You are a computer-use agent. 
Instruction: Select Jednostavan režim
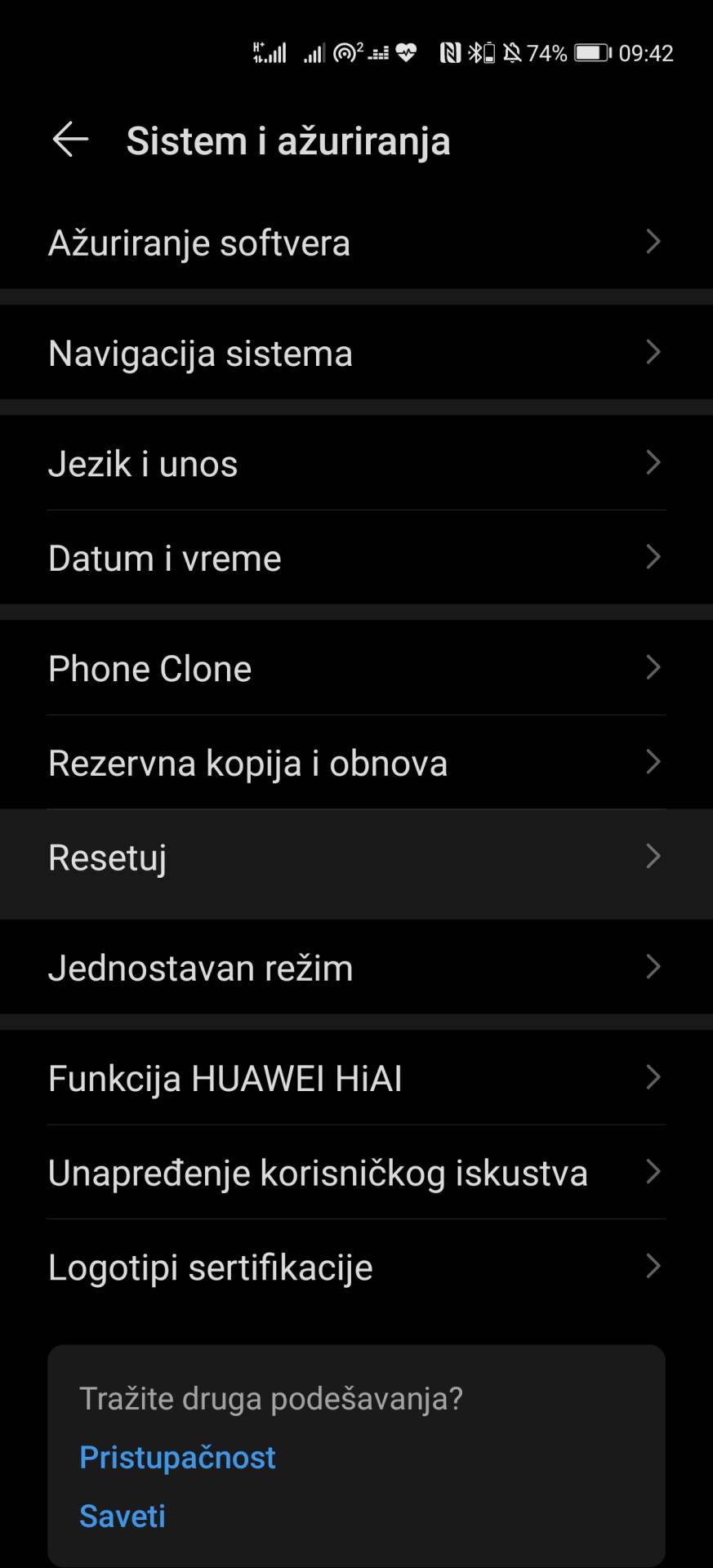pyautogui.click(x=356, y=968)
